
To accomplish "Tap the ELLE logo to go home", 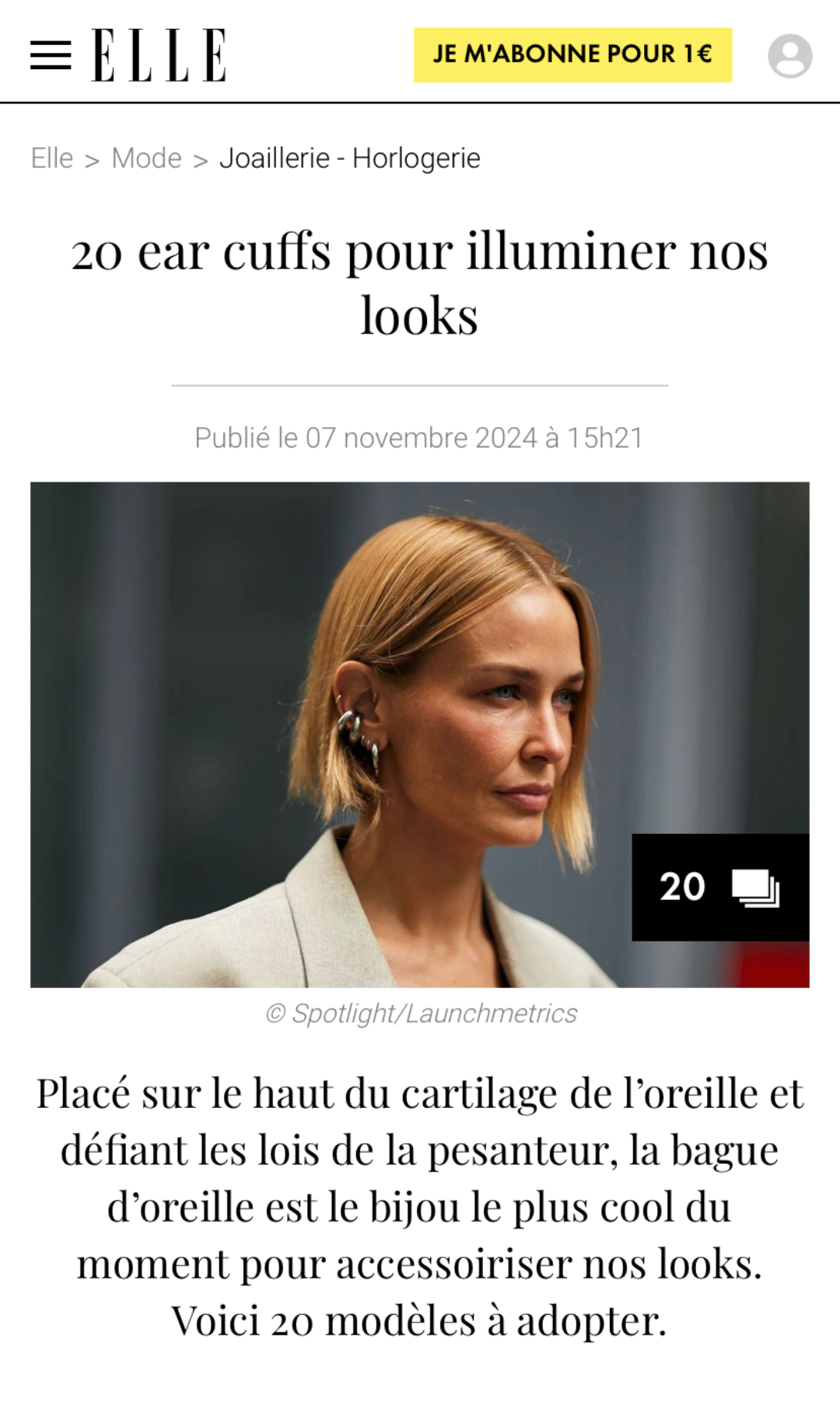I will pos(159,55).
